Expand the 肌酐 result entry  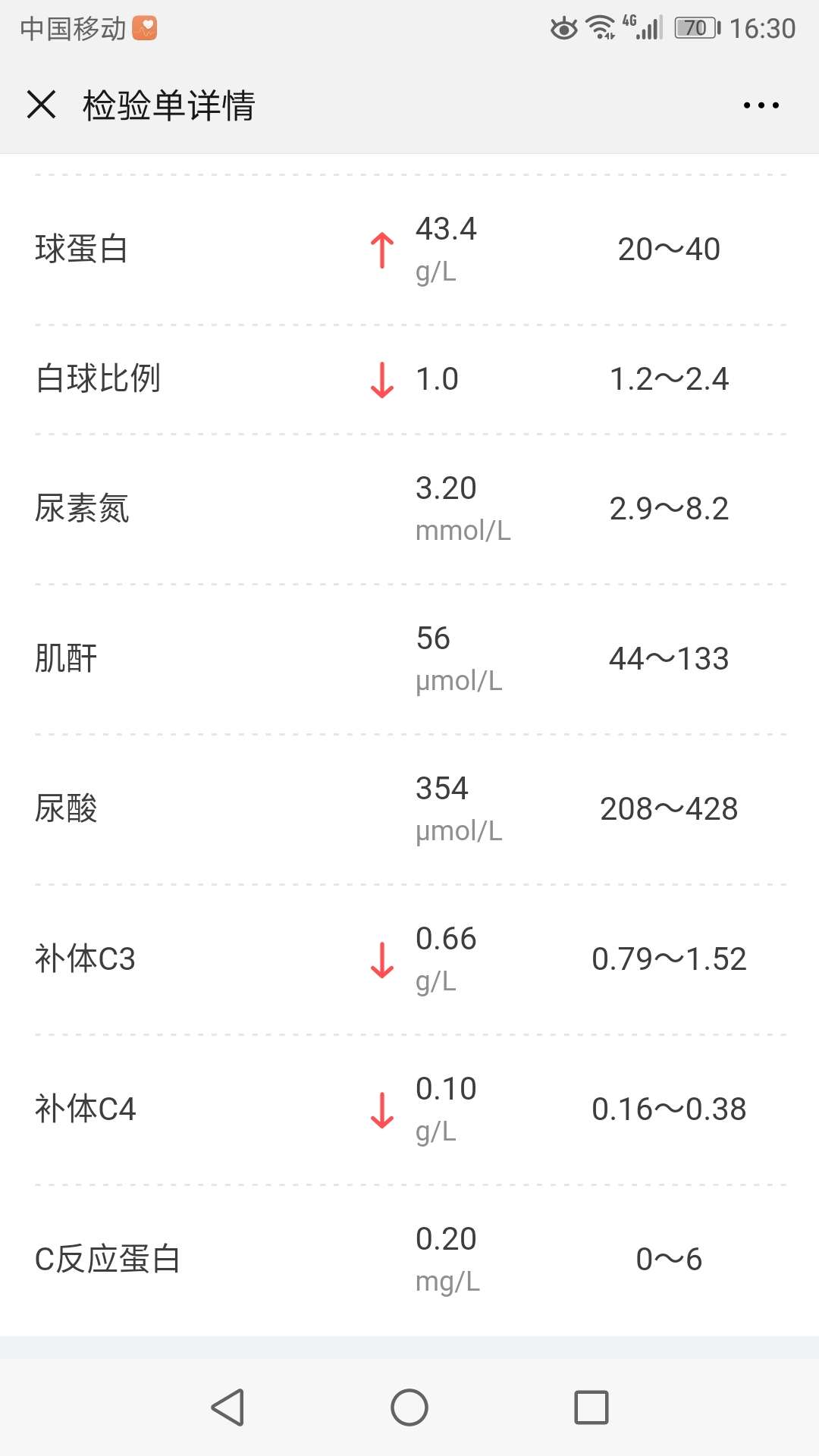[409, 658]
